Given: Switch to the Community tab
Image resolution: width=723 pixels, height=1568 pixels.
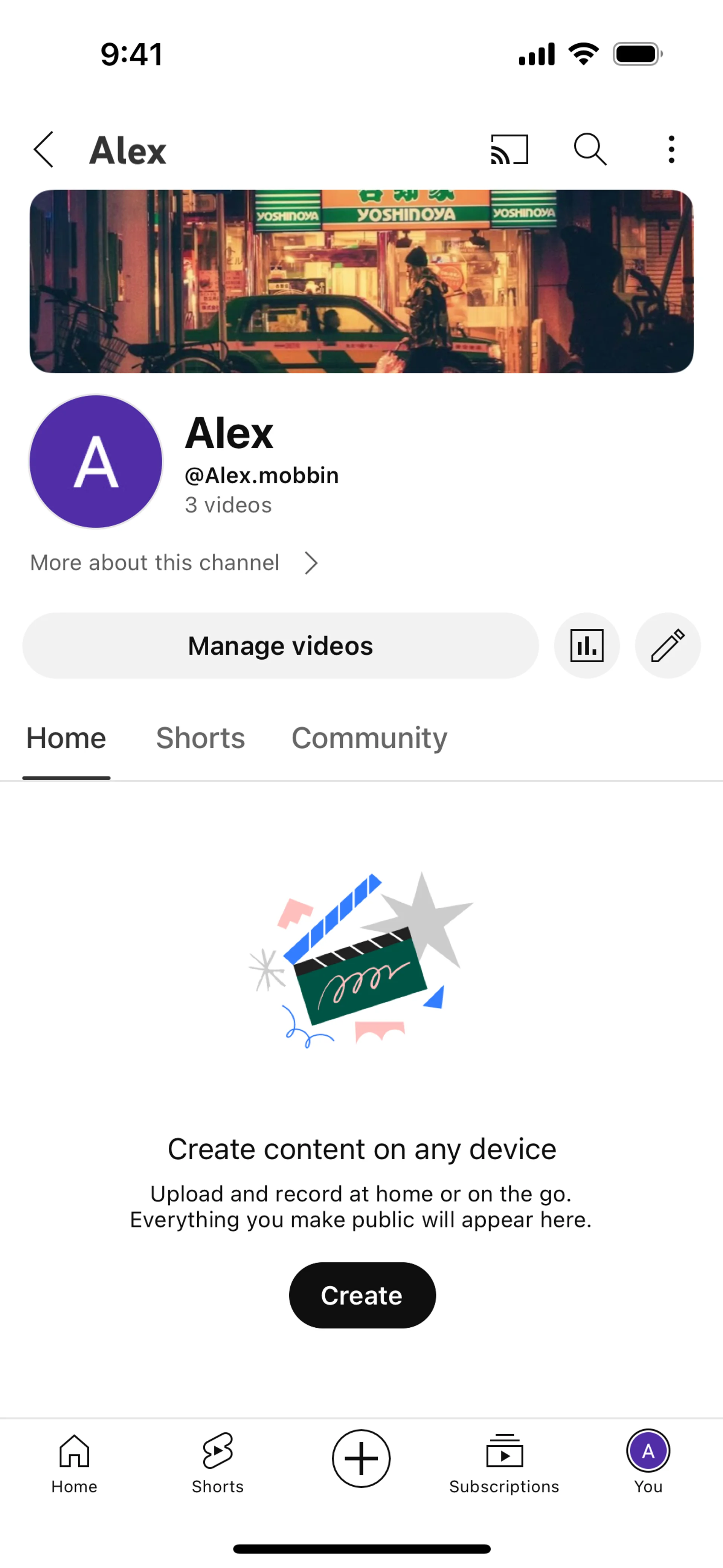Looking at the screenshot, I should click(369, 738).
